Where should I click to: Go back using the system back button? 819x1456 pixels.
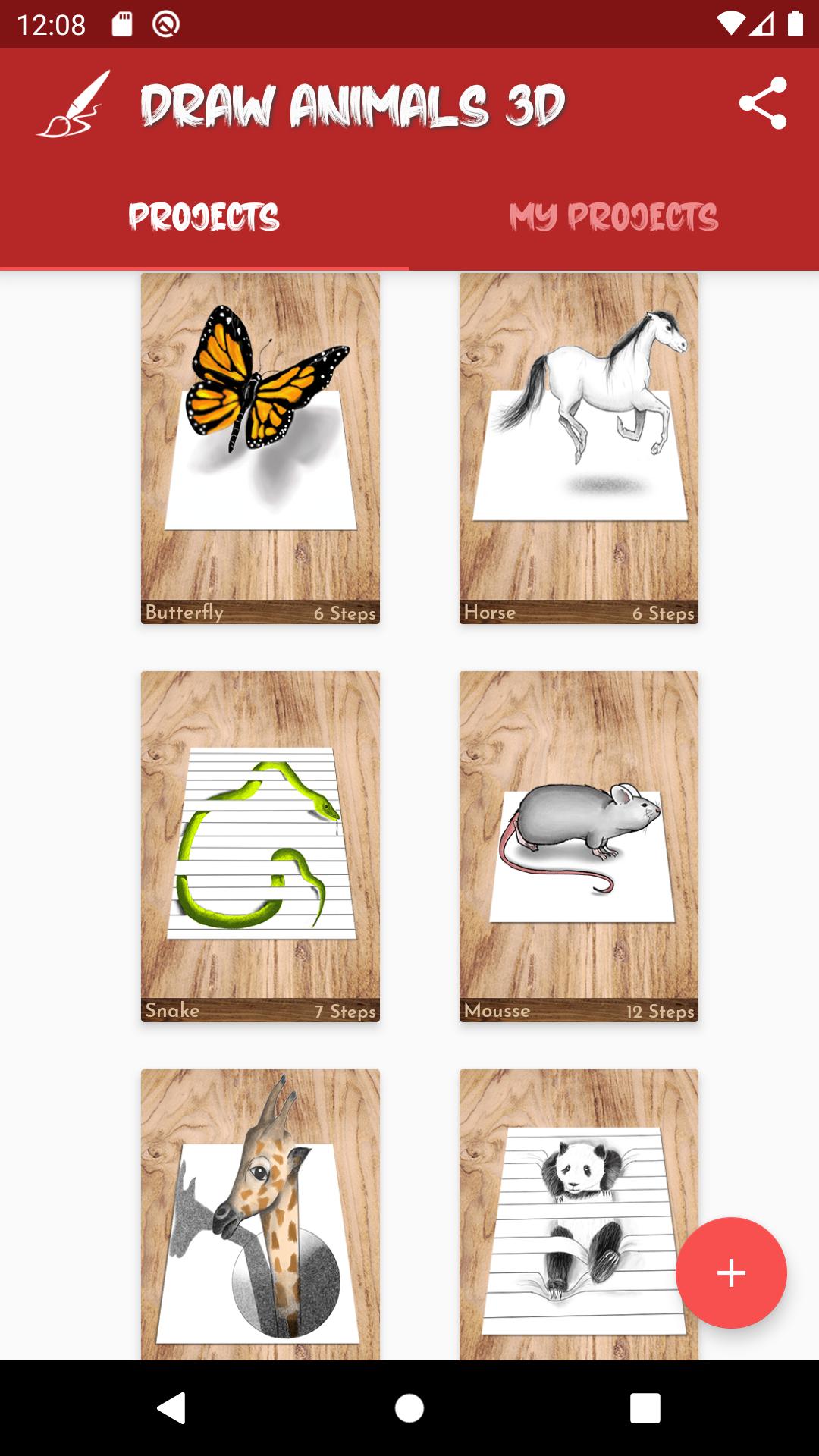pos(171,1408)
